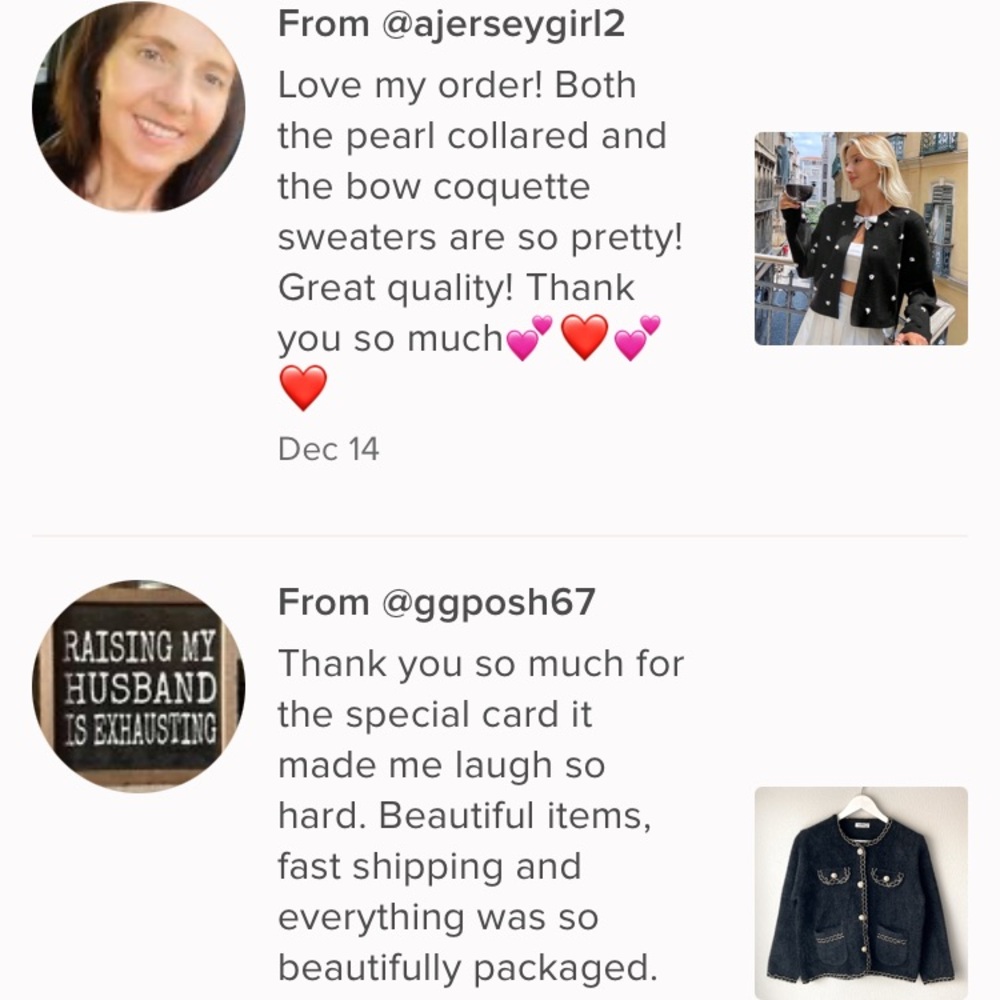View the black tweed jacket item thumbnail
The image size is (1000, 1000).
pyautogui.click(x=860, y=892)
